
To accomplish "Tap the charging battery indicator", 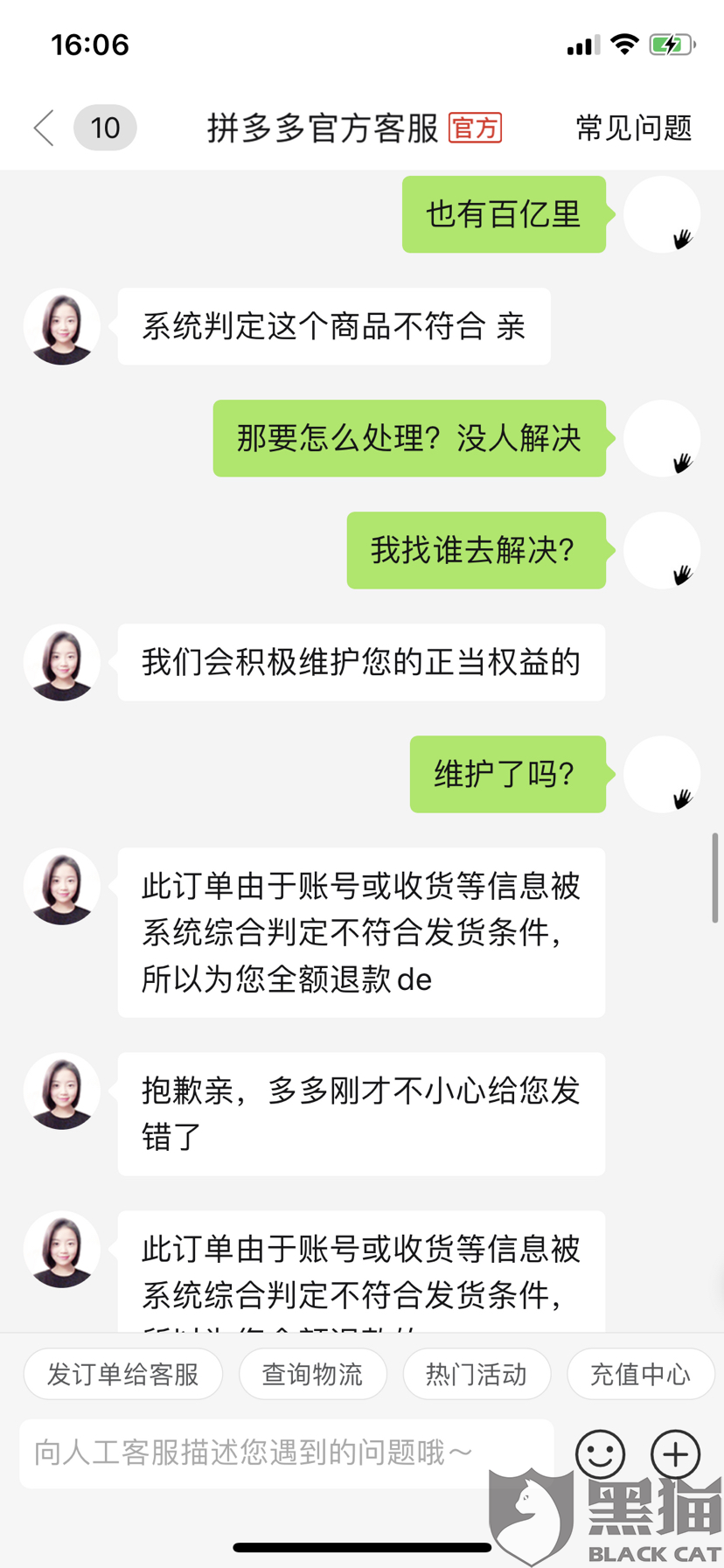I will click(x=672, y=44).
